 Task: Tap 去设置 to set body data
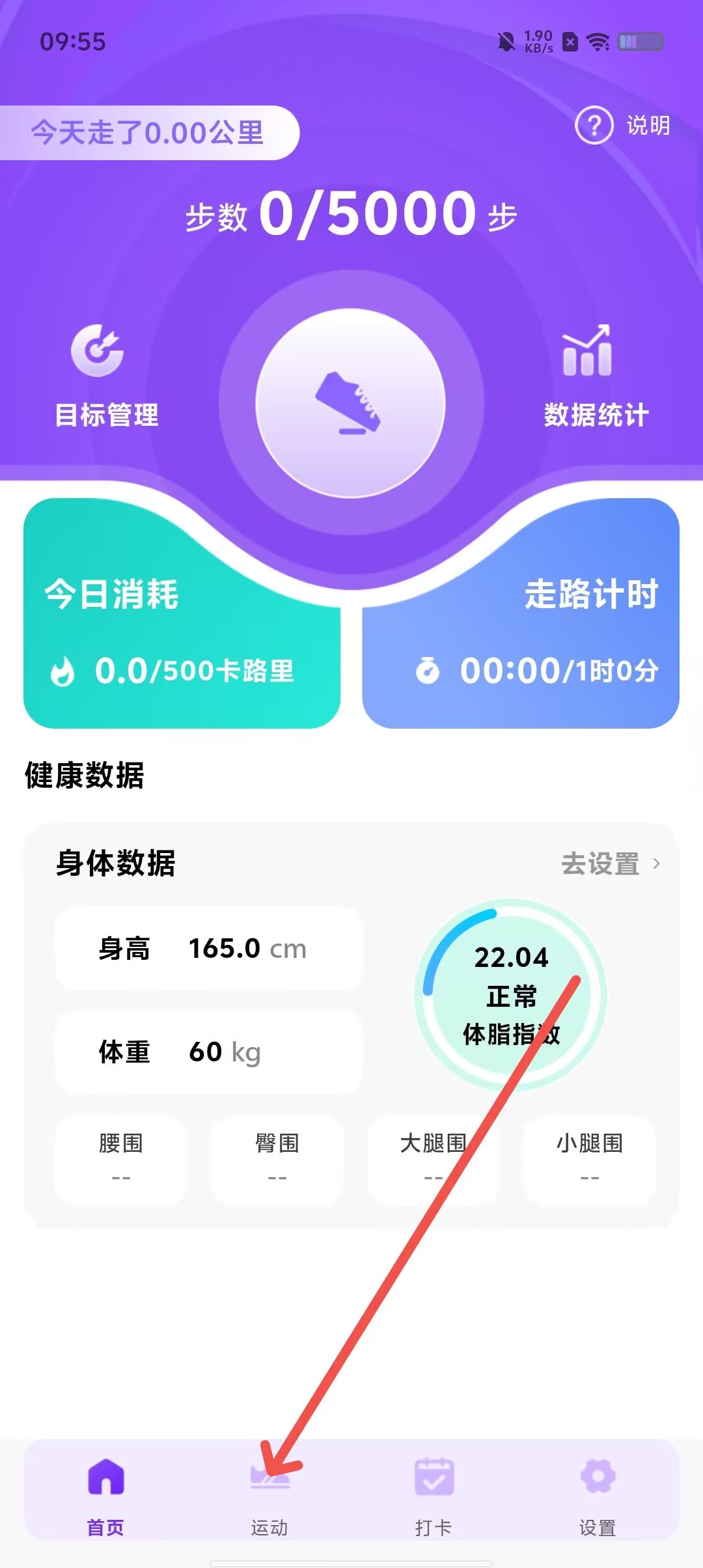611,864
